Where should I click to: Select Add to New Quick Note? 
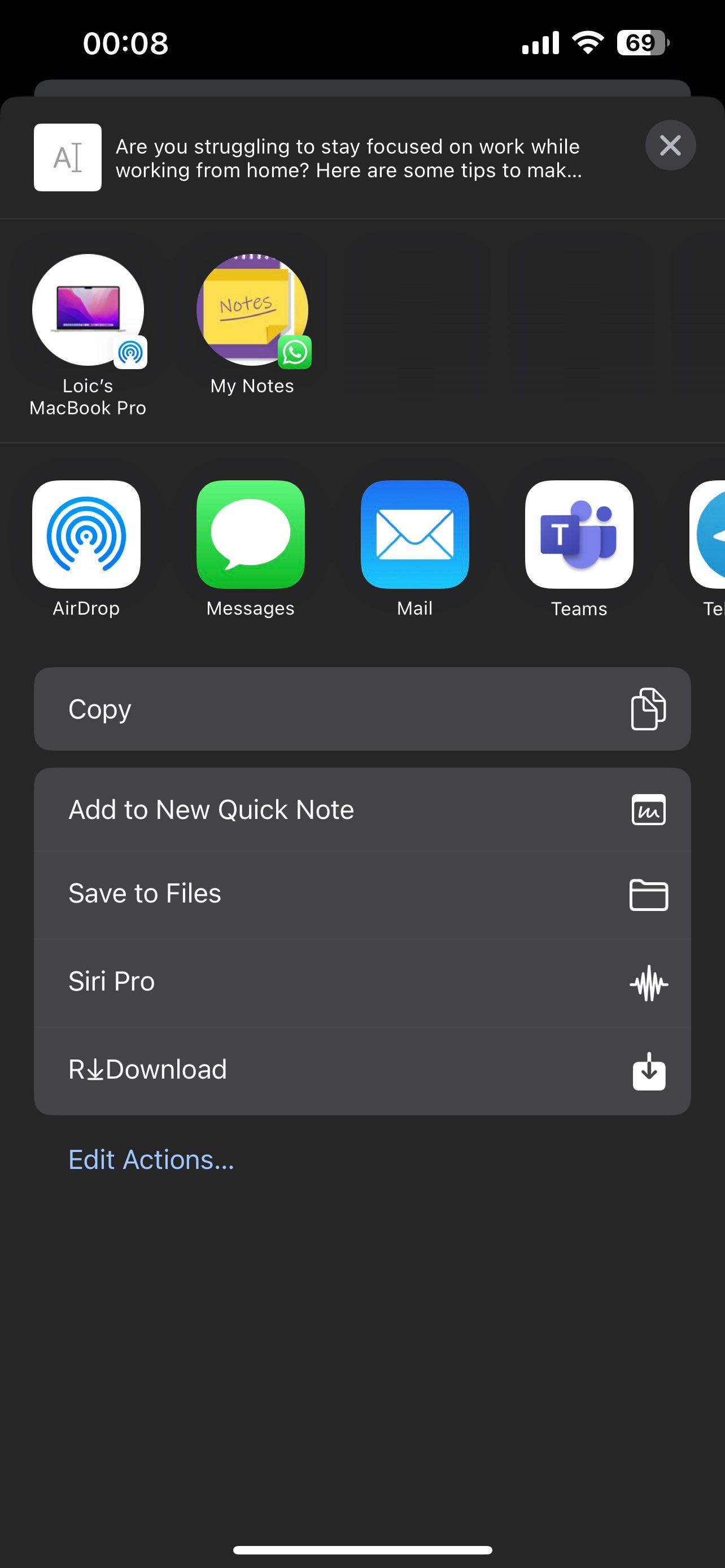[x=362, y=810]
